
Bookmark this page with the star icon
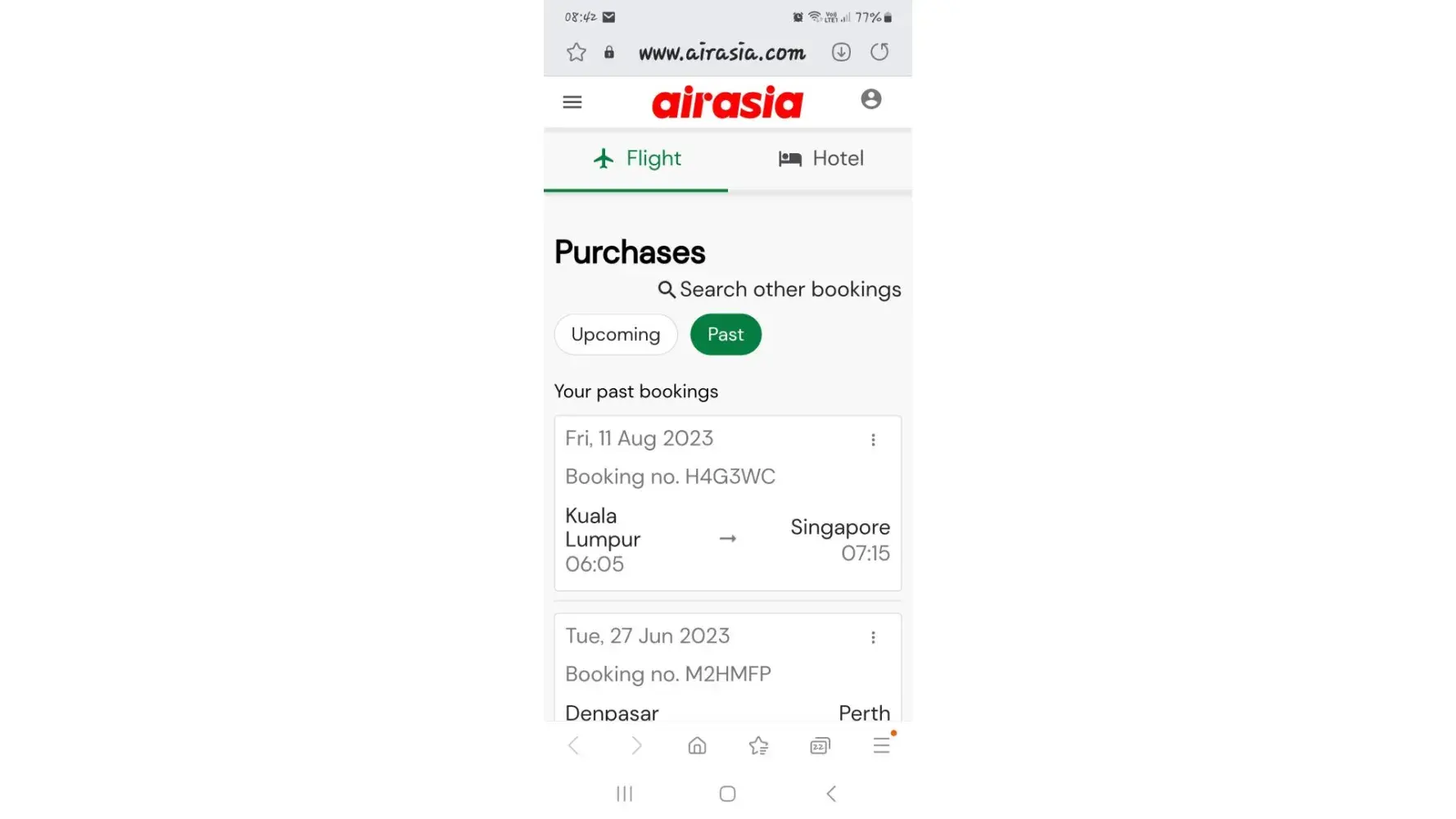[x=577, y=52]
